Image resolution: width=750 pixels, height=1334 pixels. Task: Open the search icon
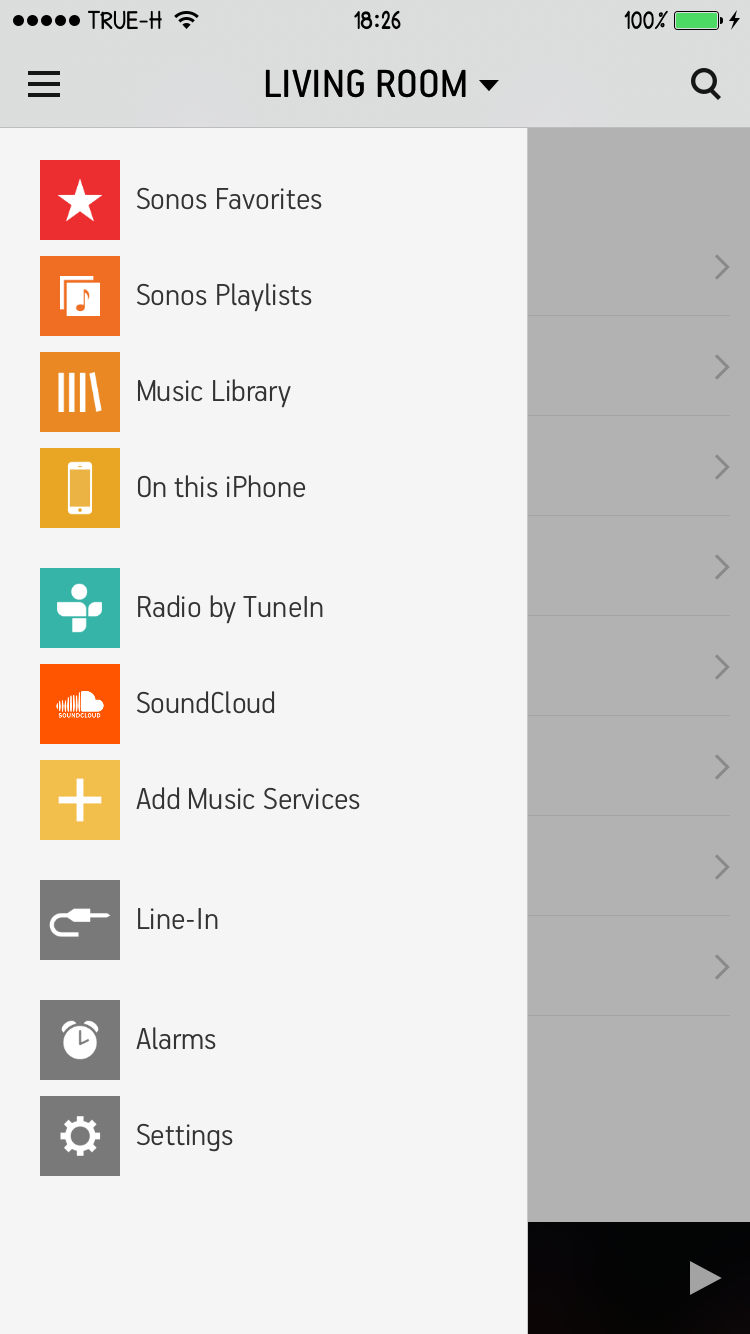(706, 85)
